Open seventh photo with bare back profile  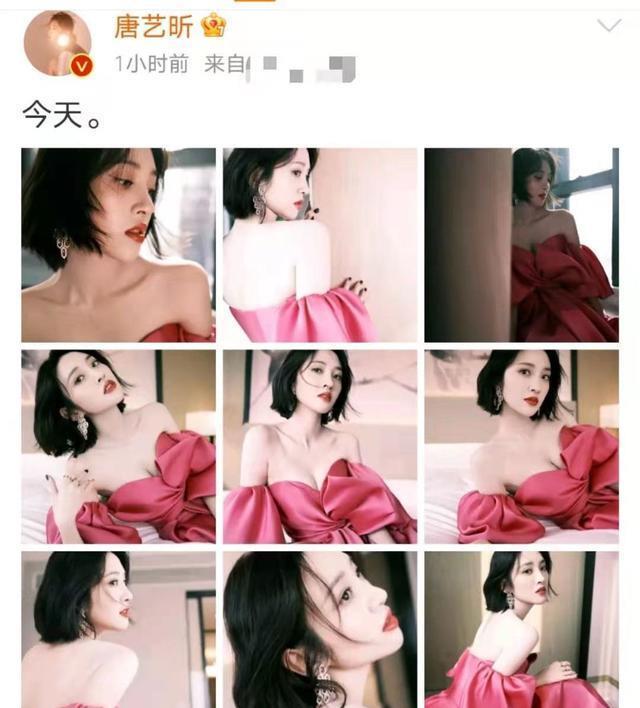(118, 629)
